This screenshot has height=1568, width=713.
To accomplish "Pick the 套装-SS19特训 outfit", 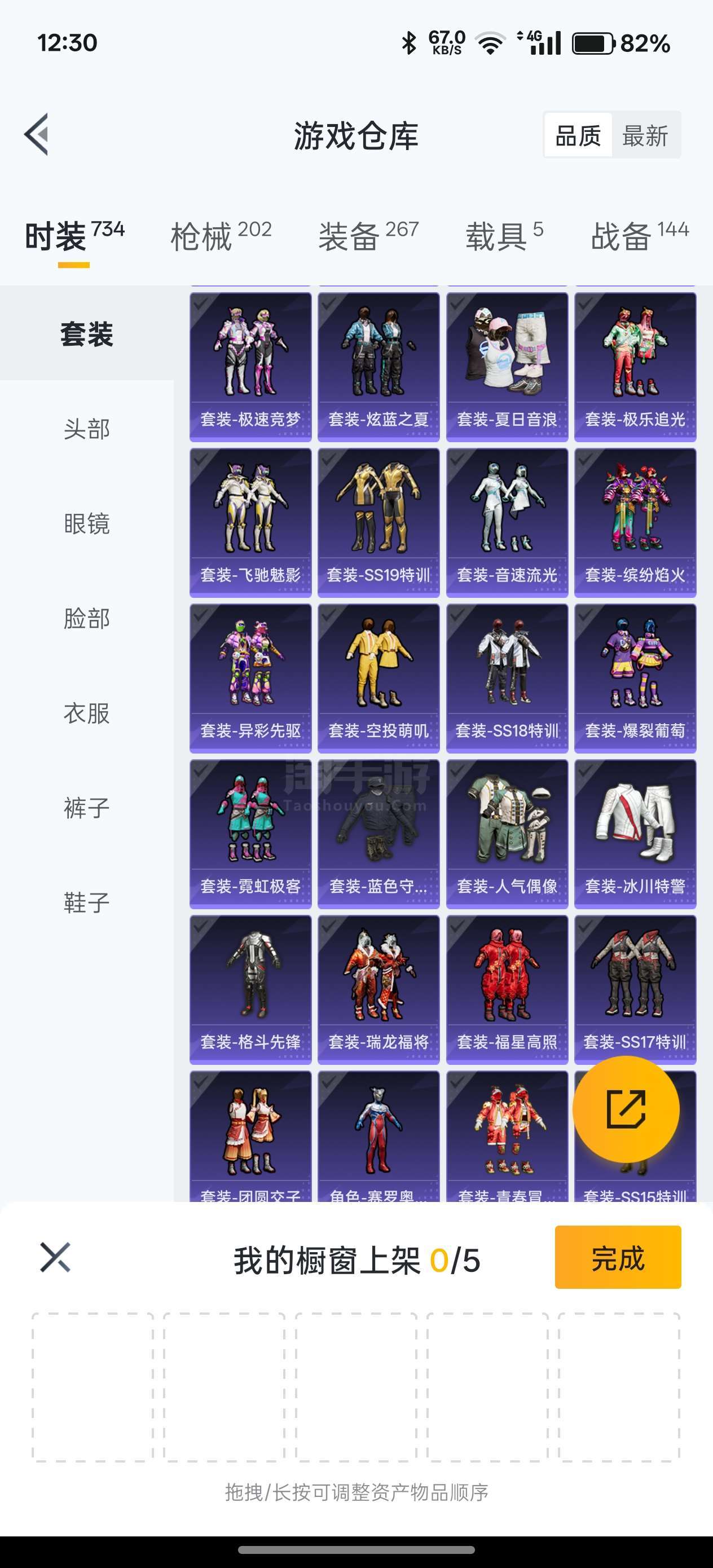I will pyautogui.click(x=378, y=523).
